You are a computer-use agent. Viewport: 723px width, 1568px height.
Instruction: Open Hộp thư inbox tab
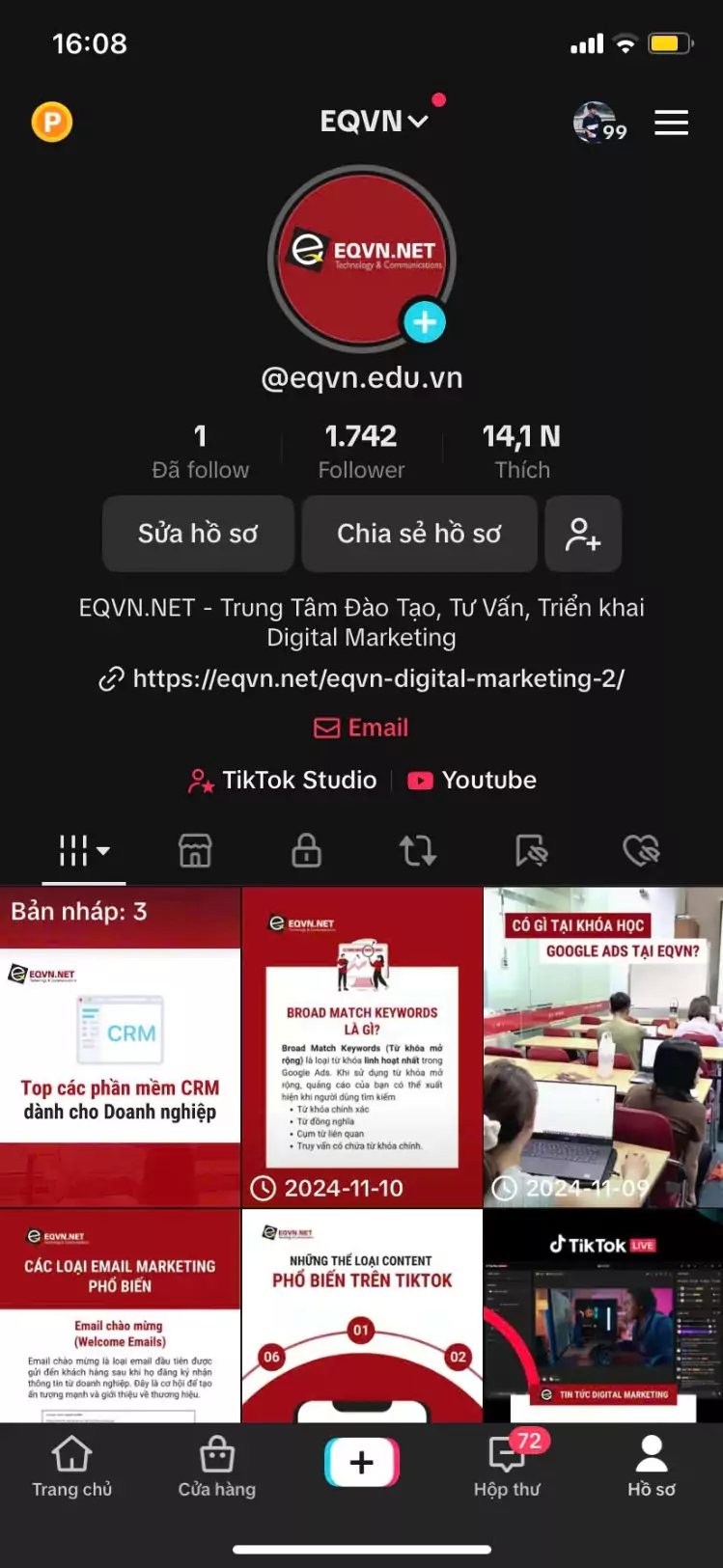click(507, 1466)
